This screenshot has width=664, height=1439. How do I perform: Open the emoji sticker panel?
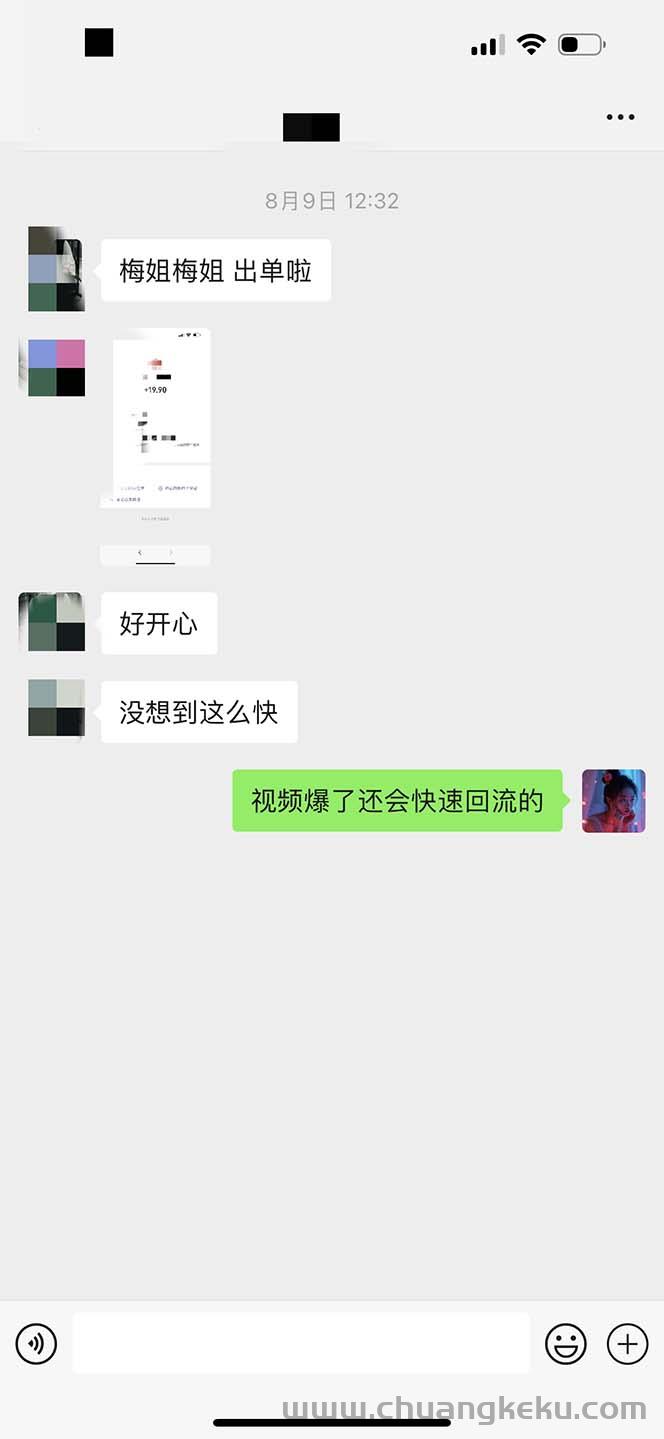566,1343
